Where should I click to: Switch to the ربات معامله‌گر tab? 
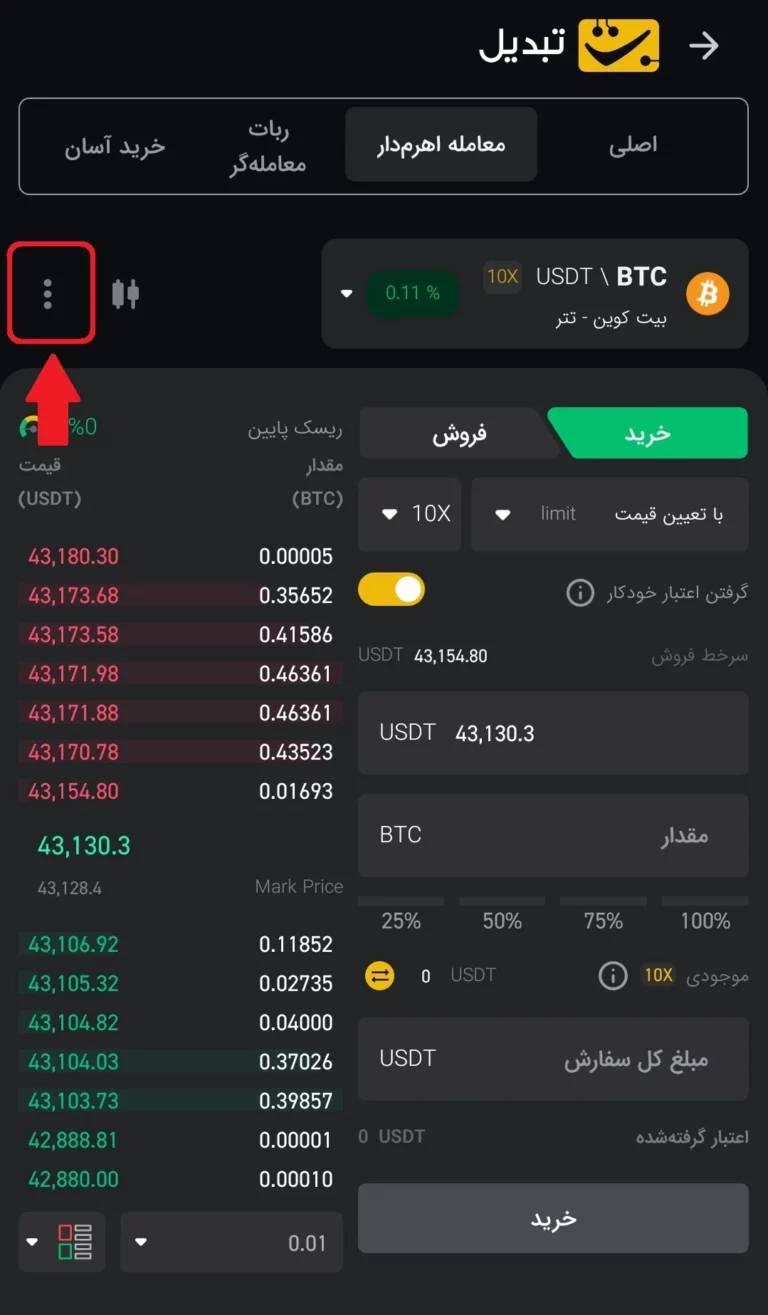[x=267, y=146]
